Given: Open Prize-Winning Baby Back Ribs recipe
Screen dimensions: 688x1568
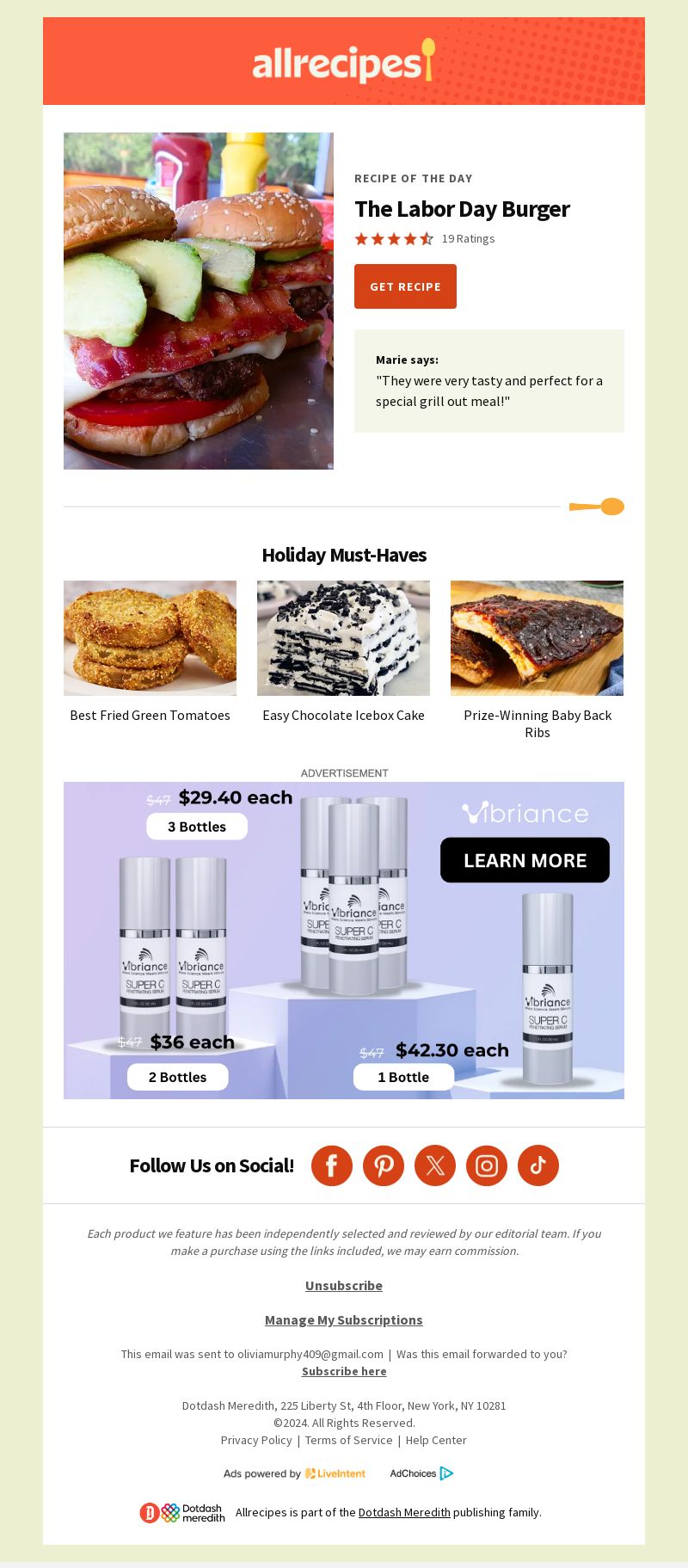Looking at the screenshot, I should coord(537,723).
